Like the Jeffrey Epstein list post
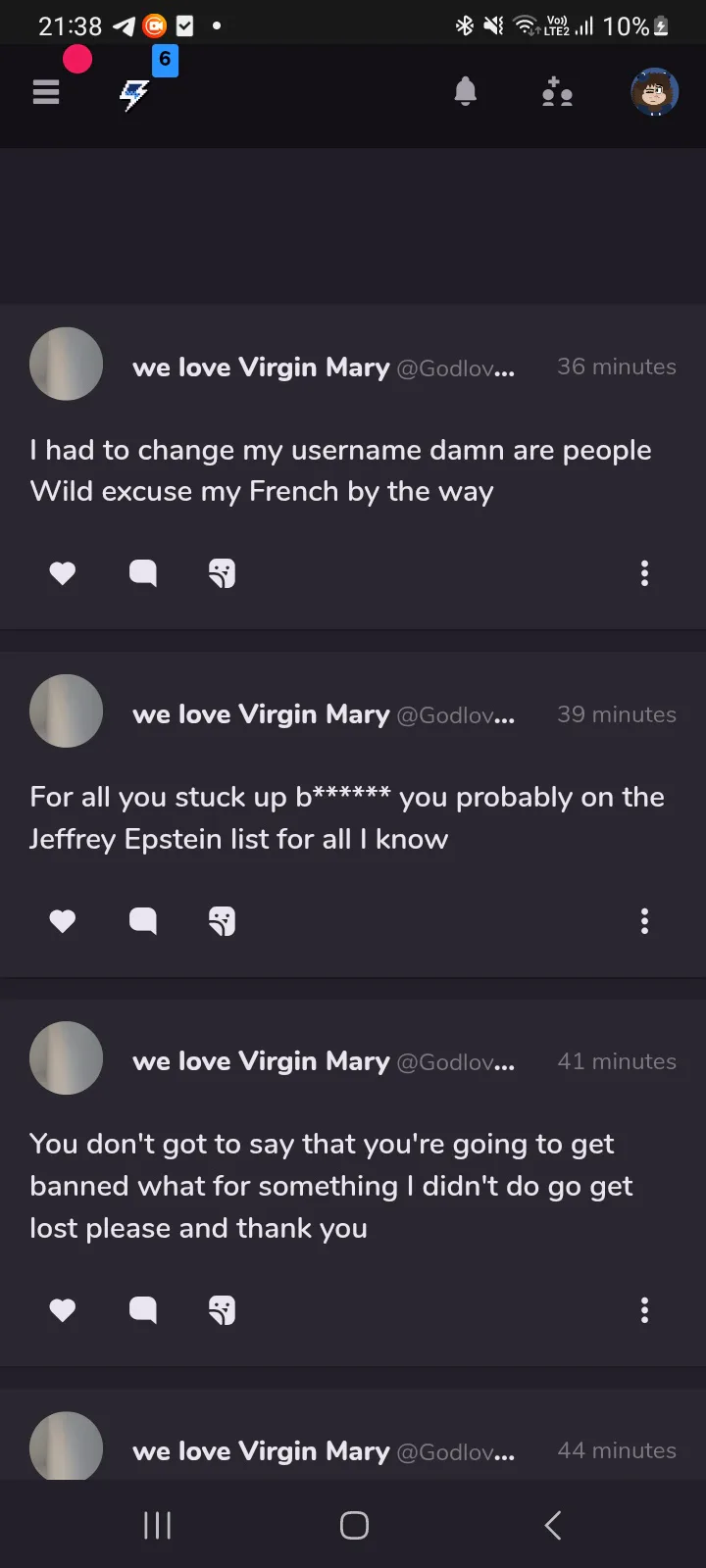Image resolution: width=706 pixels, height=1568 pixels. pyautogui.click(x=63, y=921)
